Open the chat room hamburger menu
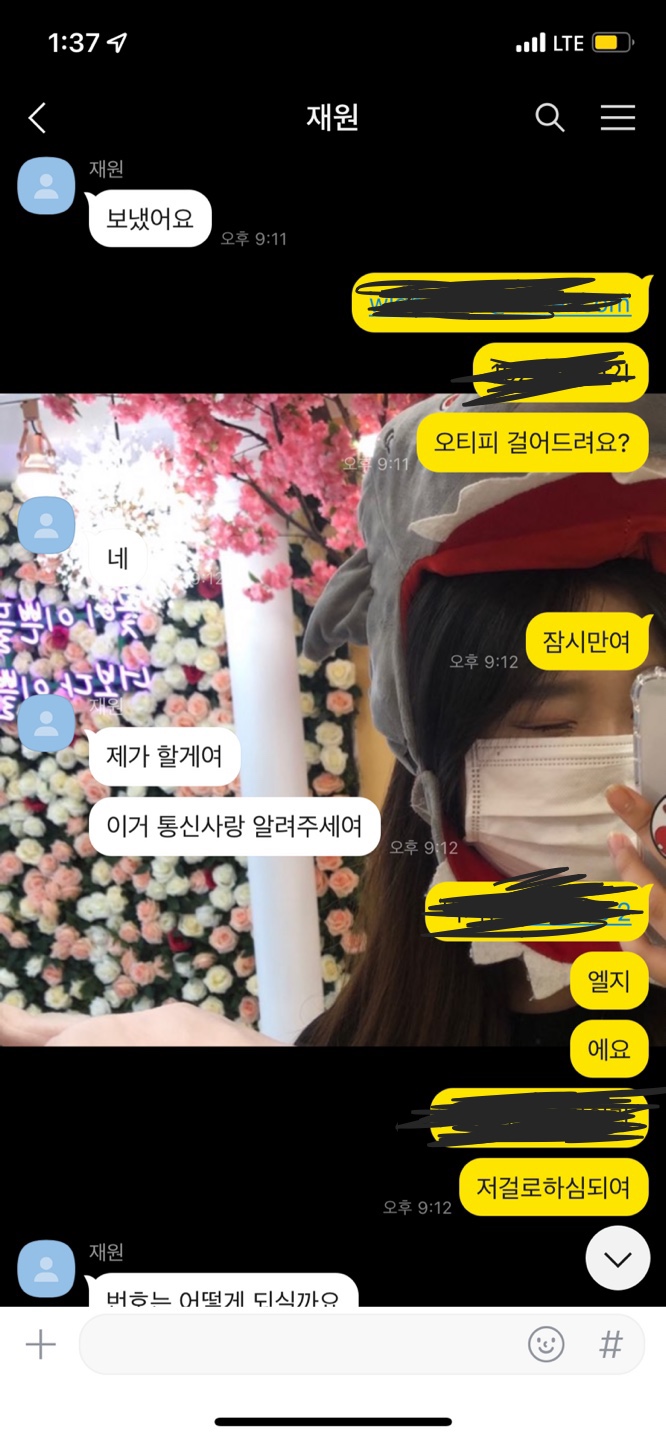Image resolution: width=666 pixels, height=1440 pixels. [617, 118]
